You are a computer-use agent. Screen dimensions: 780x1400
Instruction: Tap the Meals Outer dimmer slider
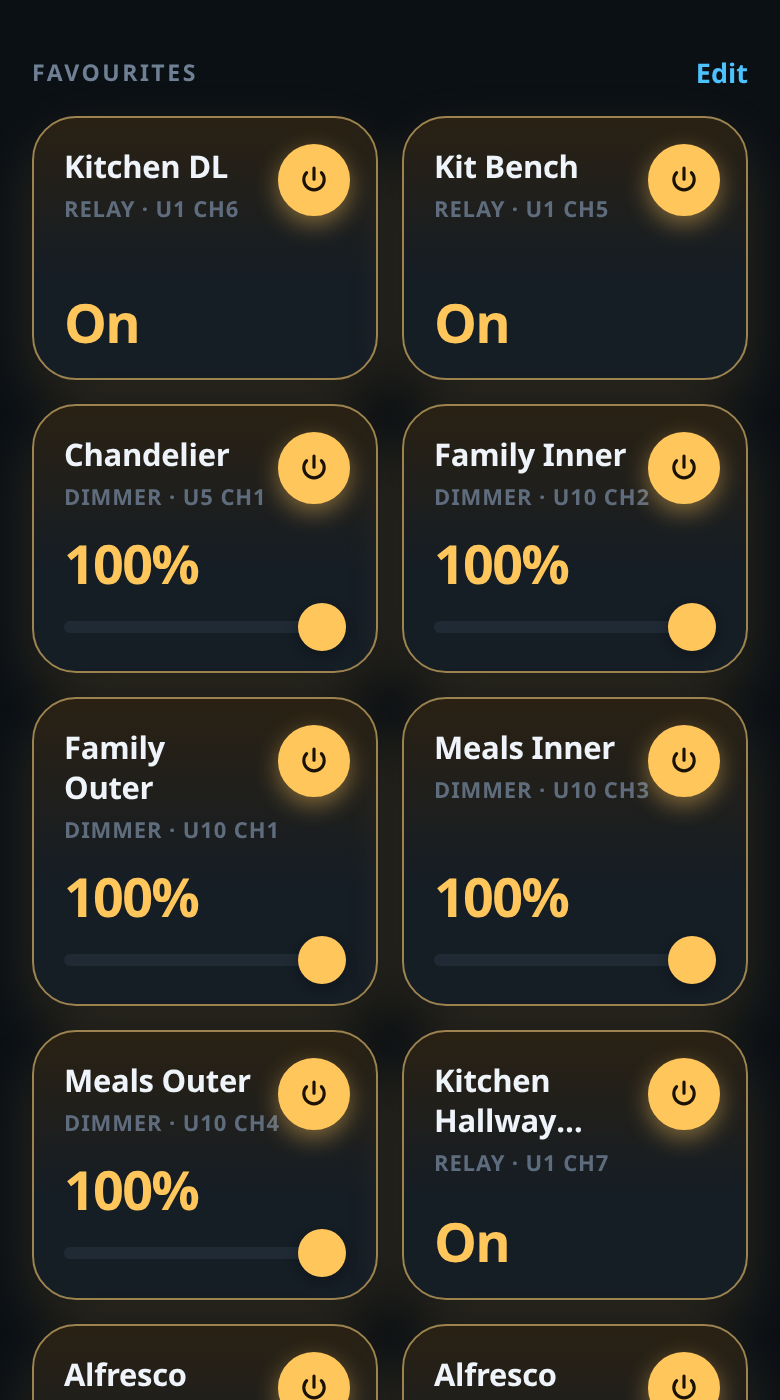click(x=205, y=1253)
